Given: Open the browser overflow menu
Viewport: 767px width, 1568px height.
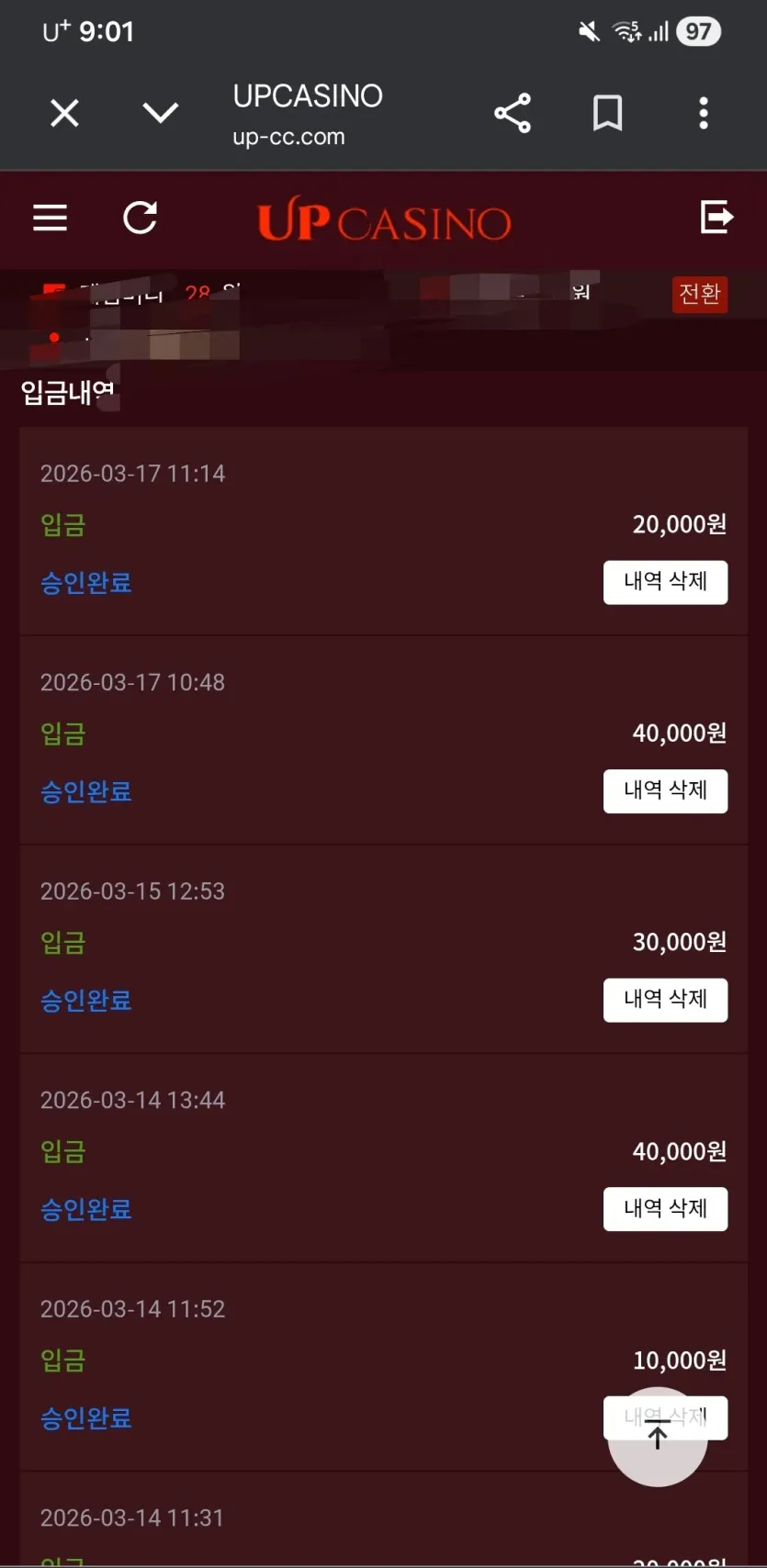Looking at the screenshot, I should pyautogui.click(x=704, y=113).
